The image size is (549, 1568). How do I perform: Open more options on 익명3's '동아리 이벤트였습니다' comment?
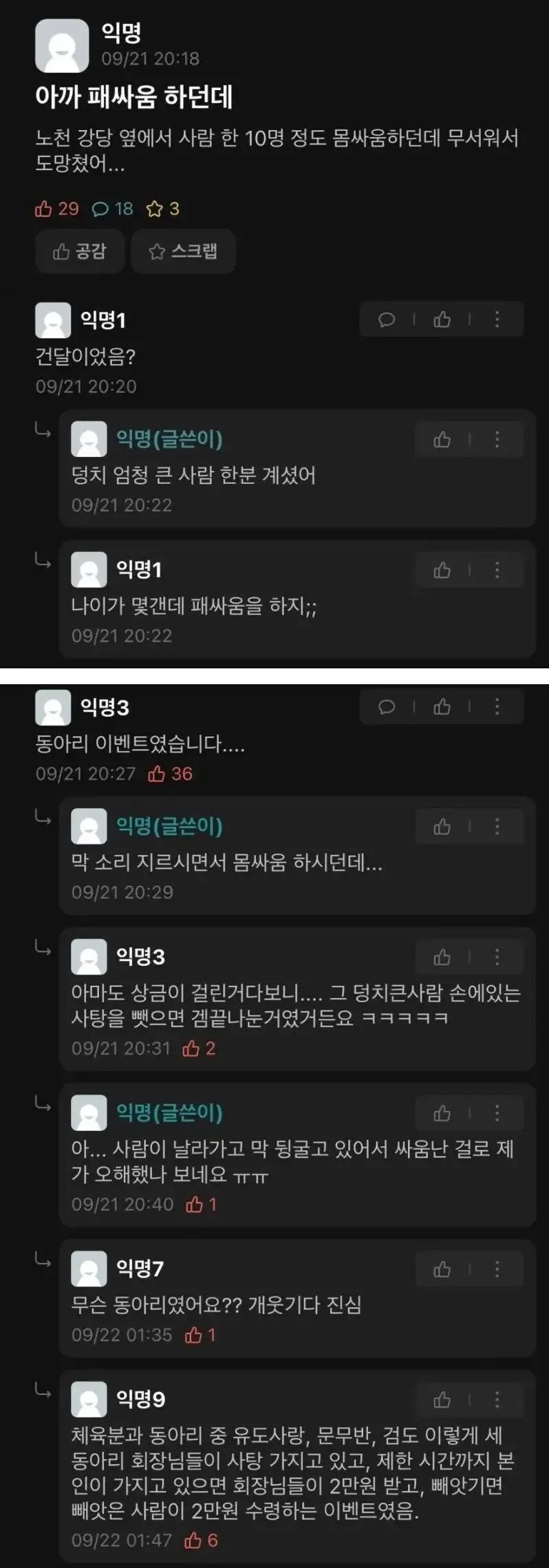pos(497,707)
